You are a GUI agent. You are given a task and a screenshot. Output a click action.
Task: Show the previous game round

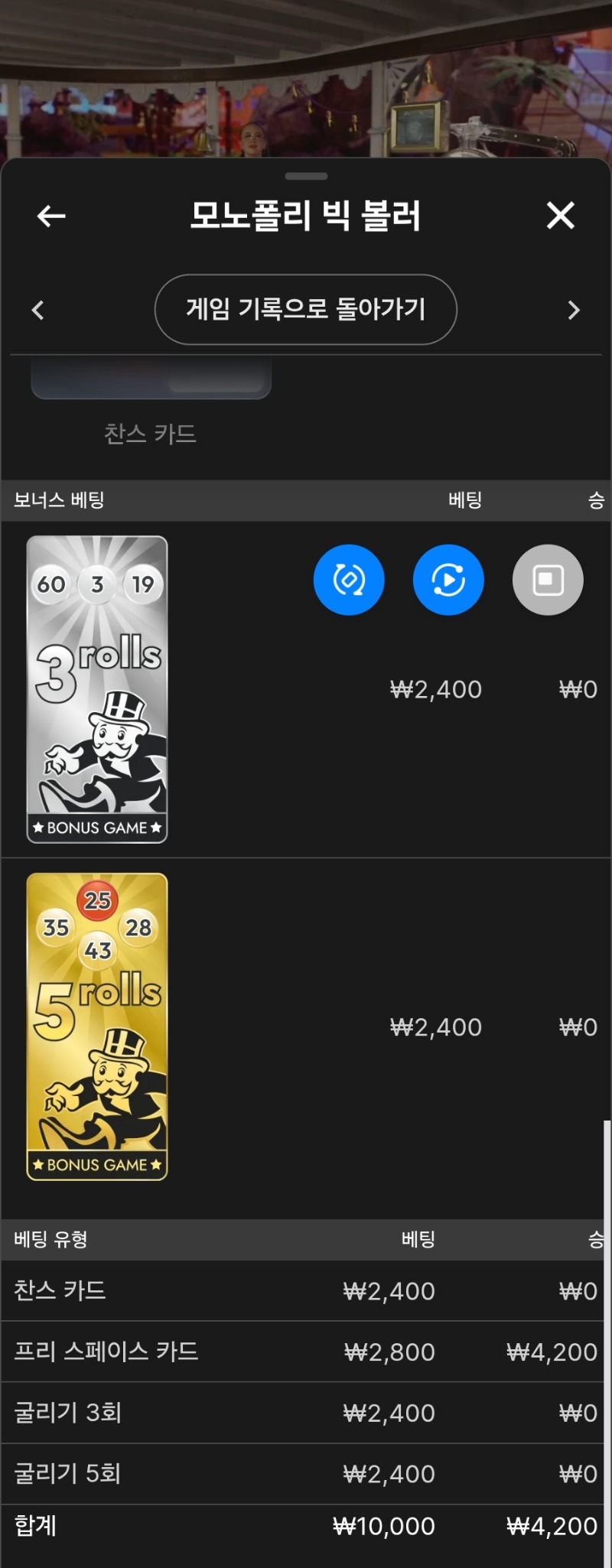(x=38, y=310)
